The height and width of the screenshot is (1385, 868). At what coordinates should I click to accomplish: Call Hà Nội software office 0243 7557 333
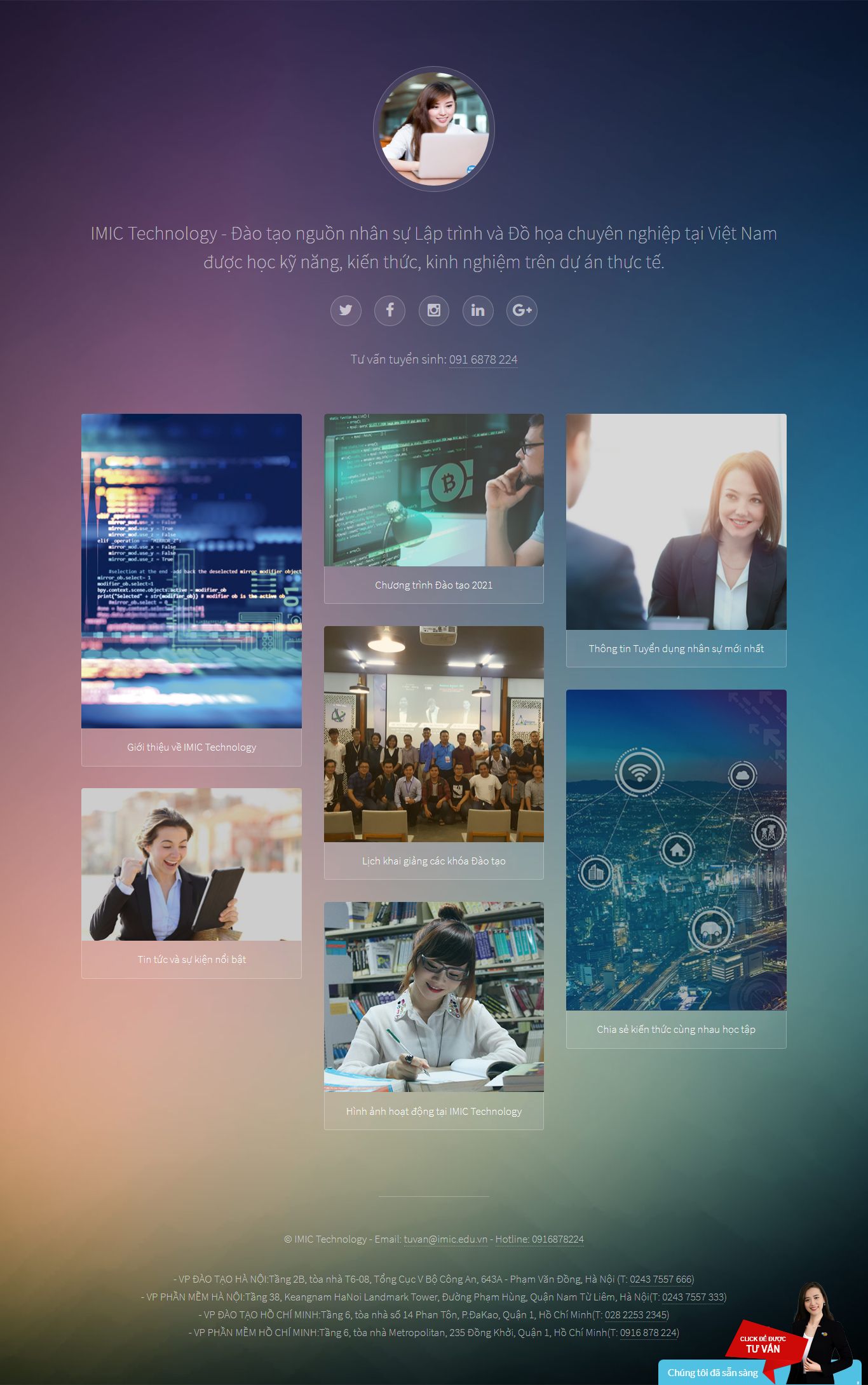click(x=693, y=1297)
